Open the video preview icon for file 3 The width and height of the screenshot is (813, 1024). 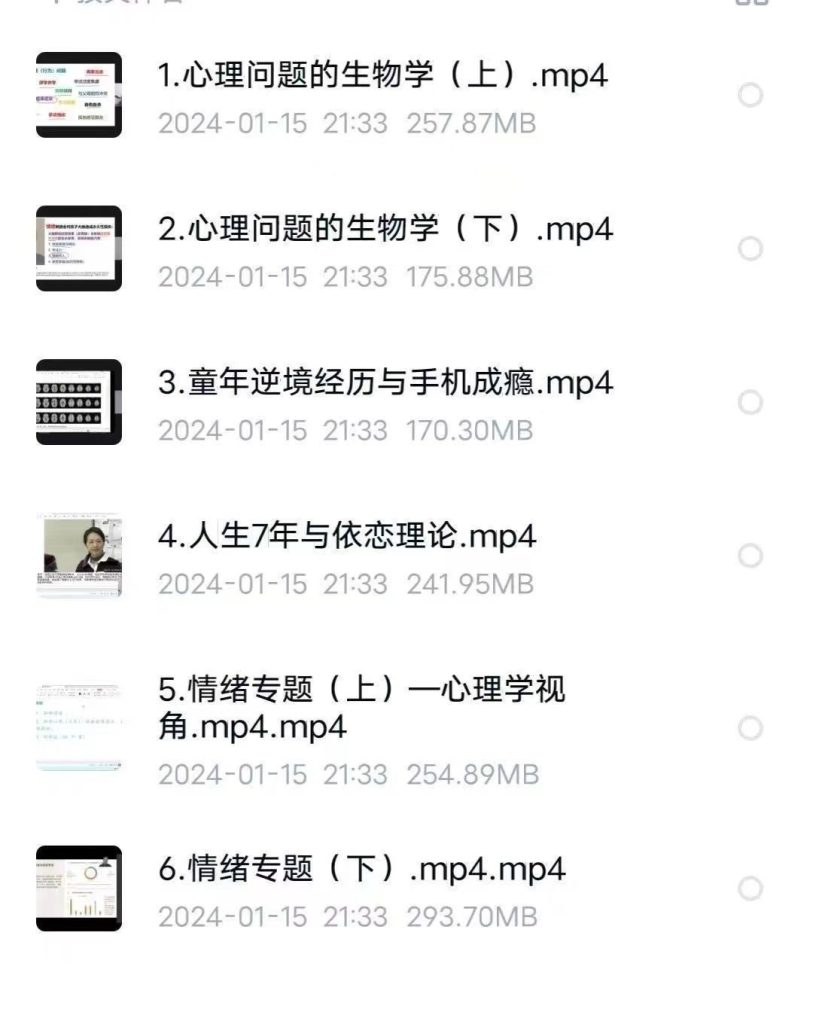[79, 403]
